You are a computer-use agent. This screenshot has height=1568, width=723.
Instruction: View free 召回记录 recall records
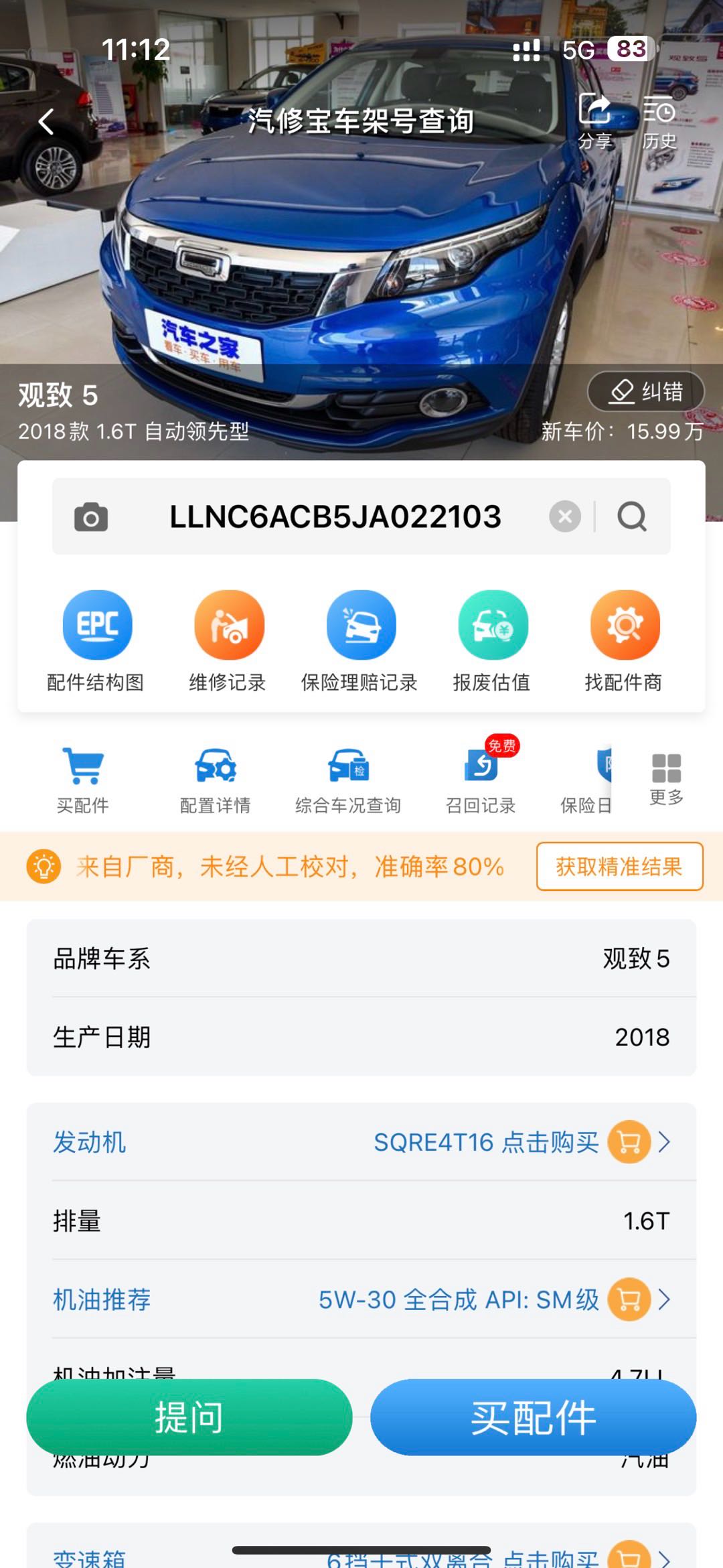[x=481, y=780]
